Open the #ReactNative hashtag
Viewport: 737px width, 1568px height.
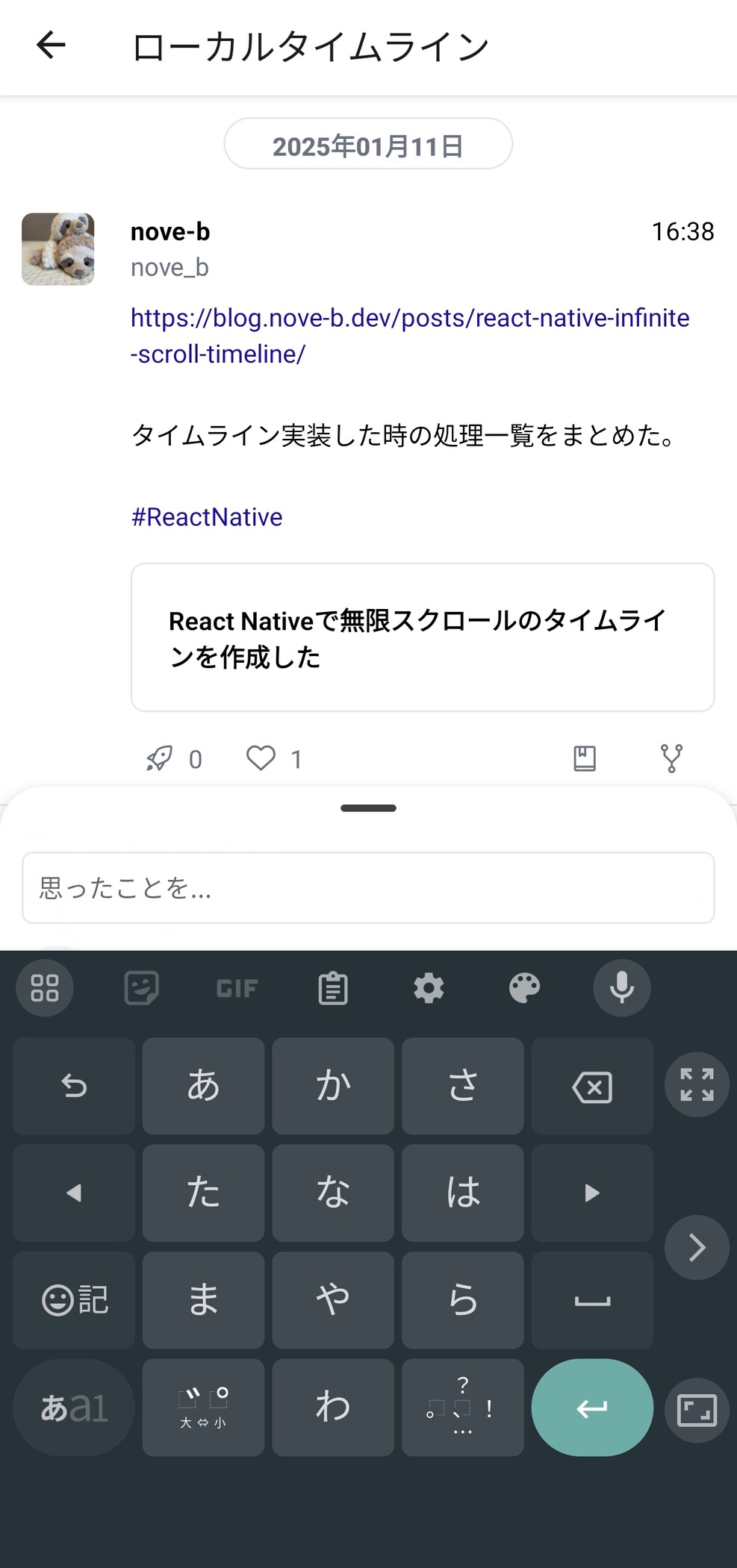pos(207,516)
